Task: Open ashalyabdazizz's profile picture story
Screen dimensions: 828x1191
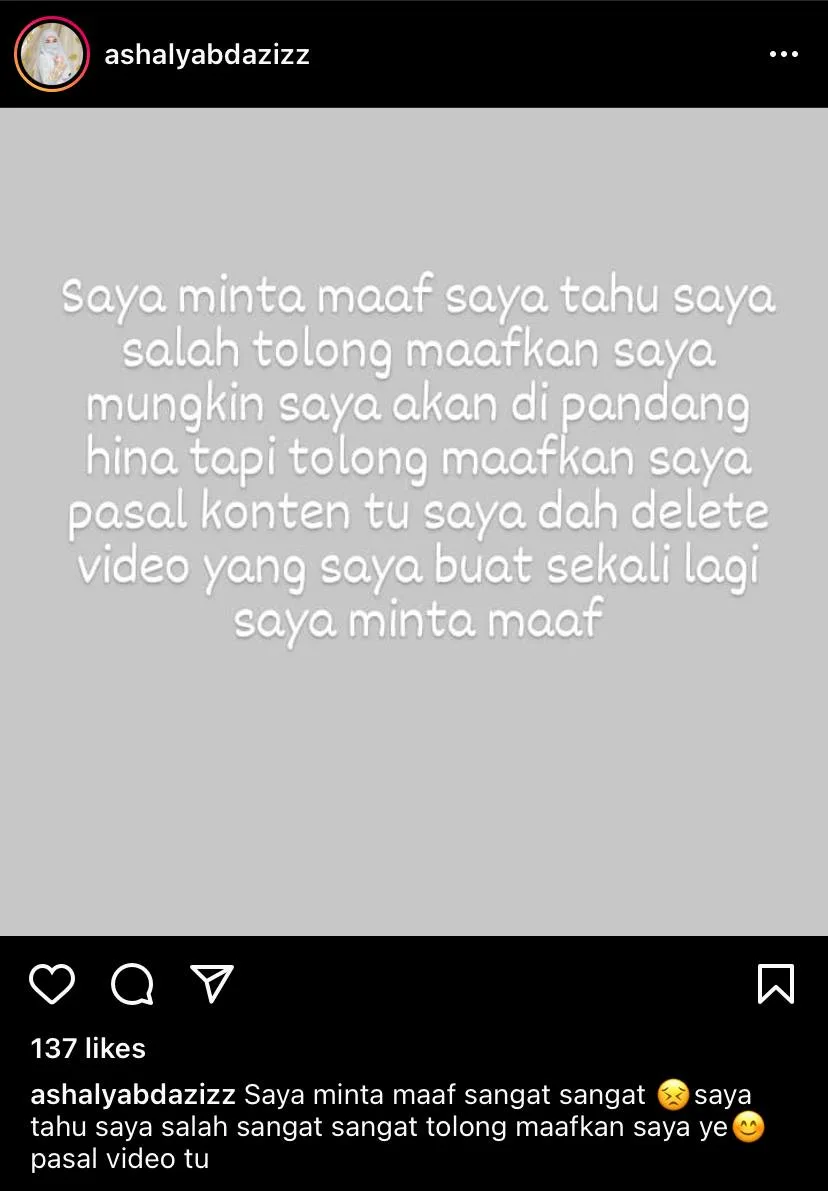Action: (x=52, y=54)
